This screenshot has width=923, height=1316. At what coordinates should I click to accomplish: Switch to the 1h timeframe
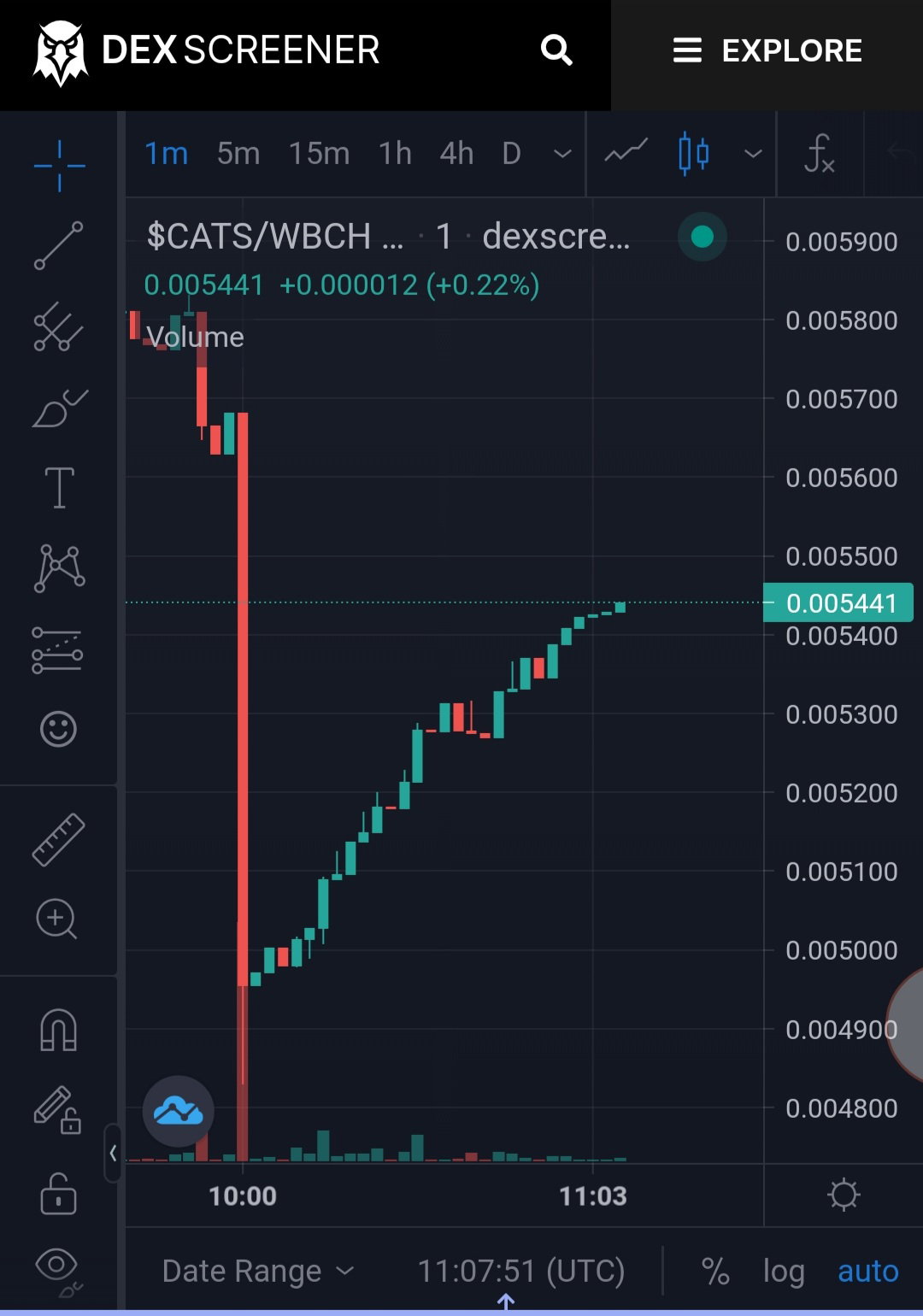pos(396,154)
